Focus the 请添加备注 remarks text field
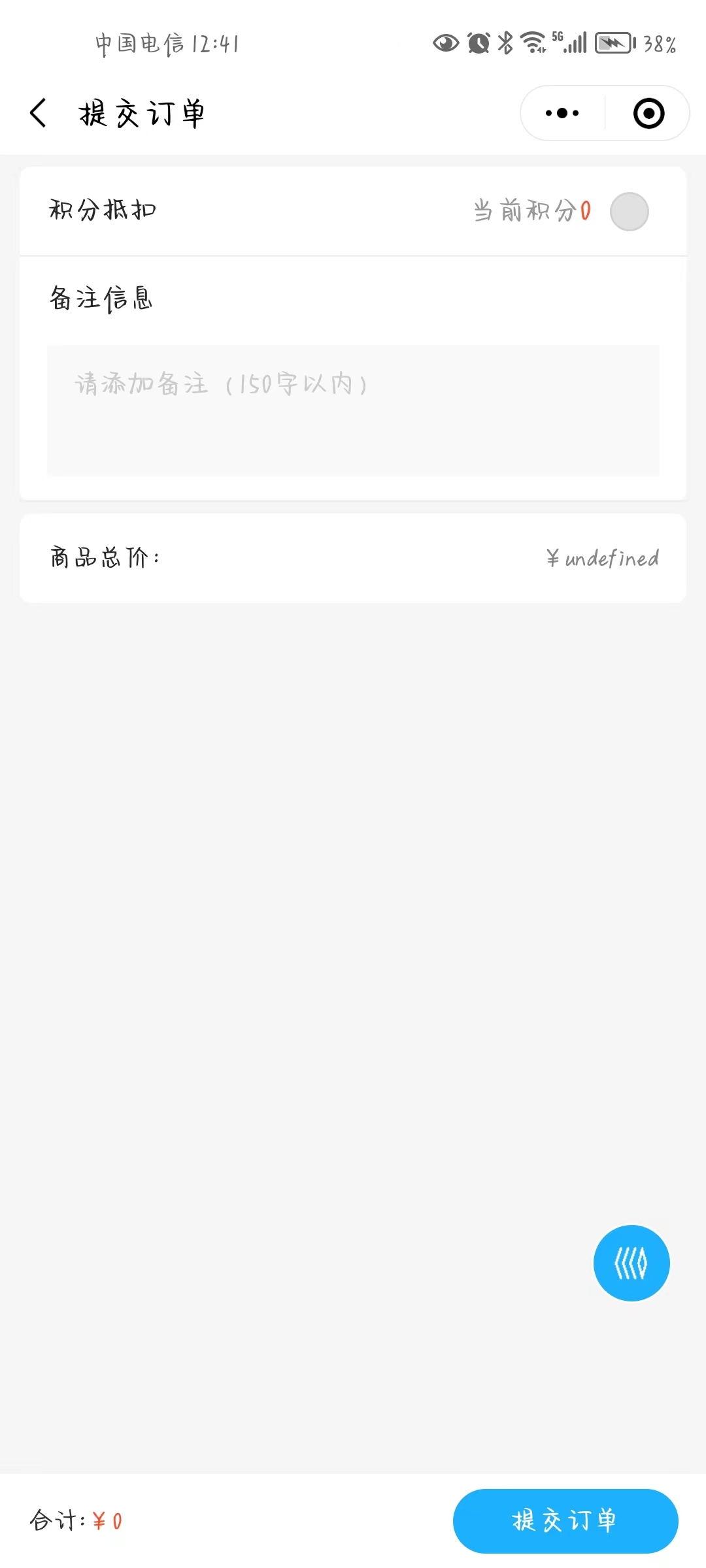Image resolution: width=706 pixels, height=1568 pixels. tap(353, 410)
